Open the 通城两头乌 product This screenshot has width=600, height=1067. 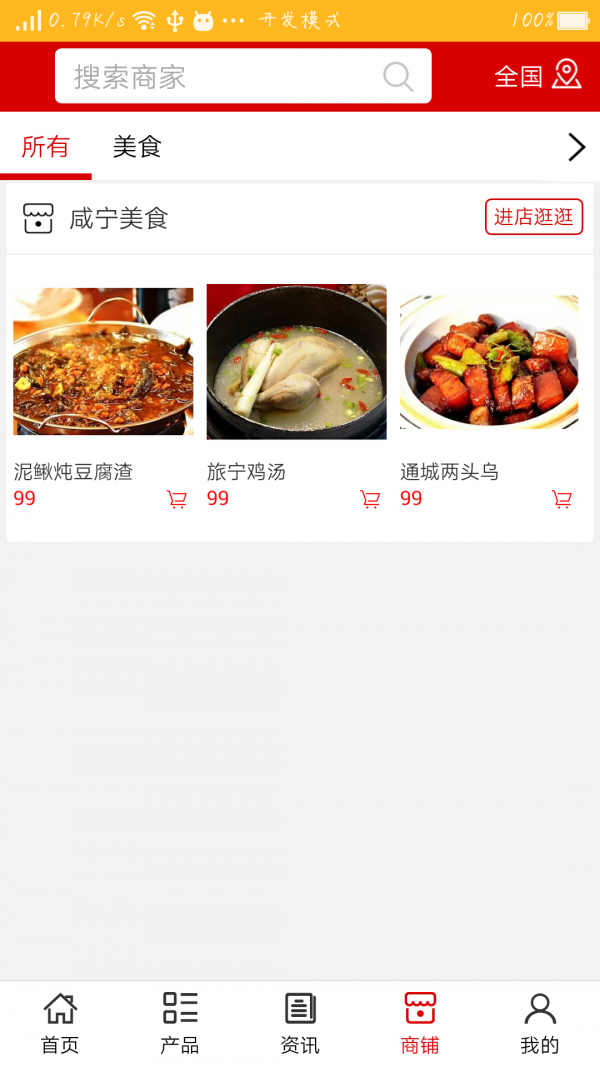489,362
